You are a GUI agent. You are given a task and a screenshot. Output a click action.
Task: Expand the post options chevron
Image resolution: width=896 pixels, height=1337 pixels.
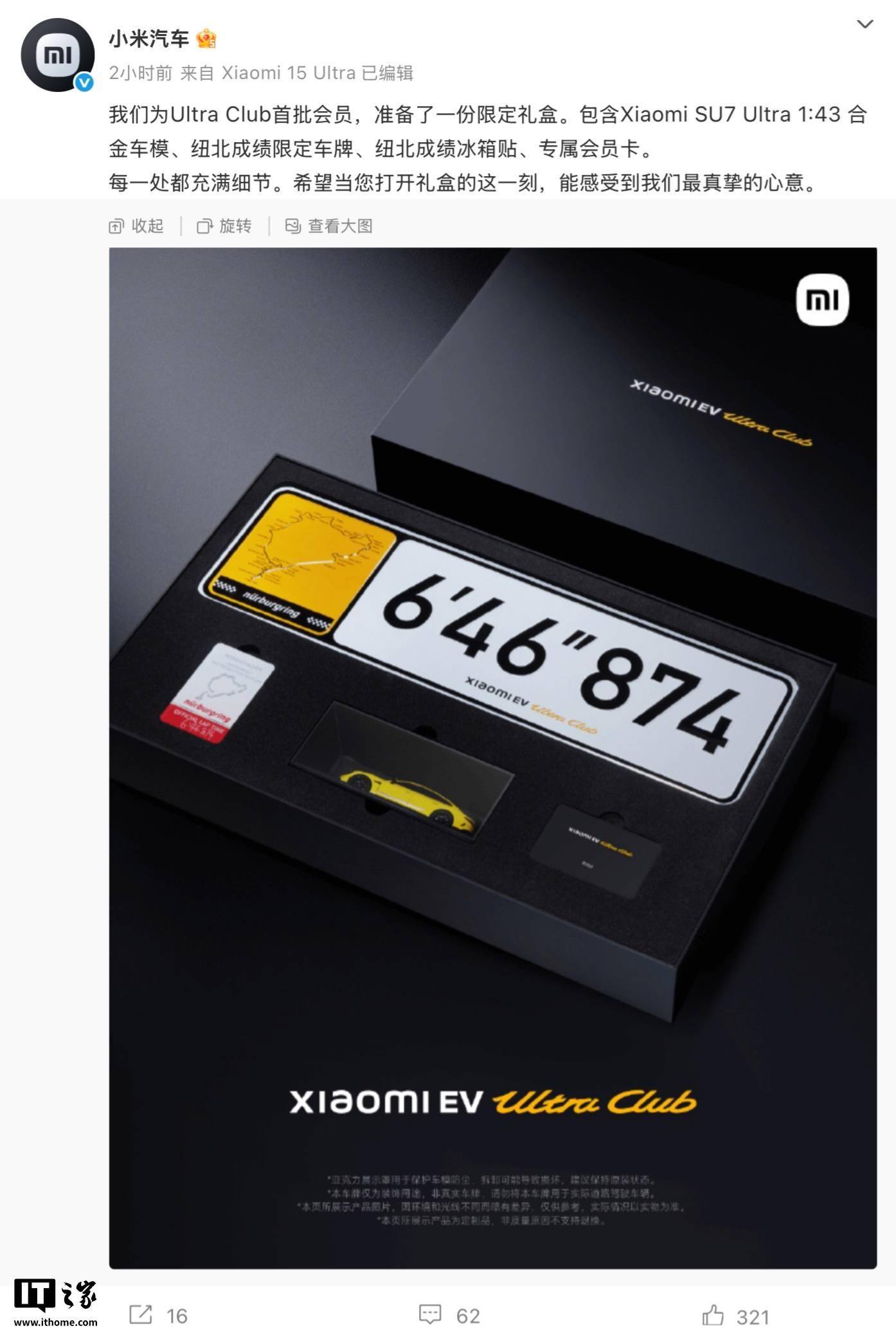[865, 24]
